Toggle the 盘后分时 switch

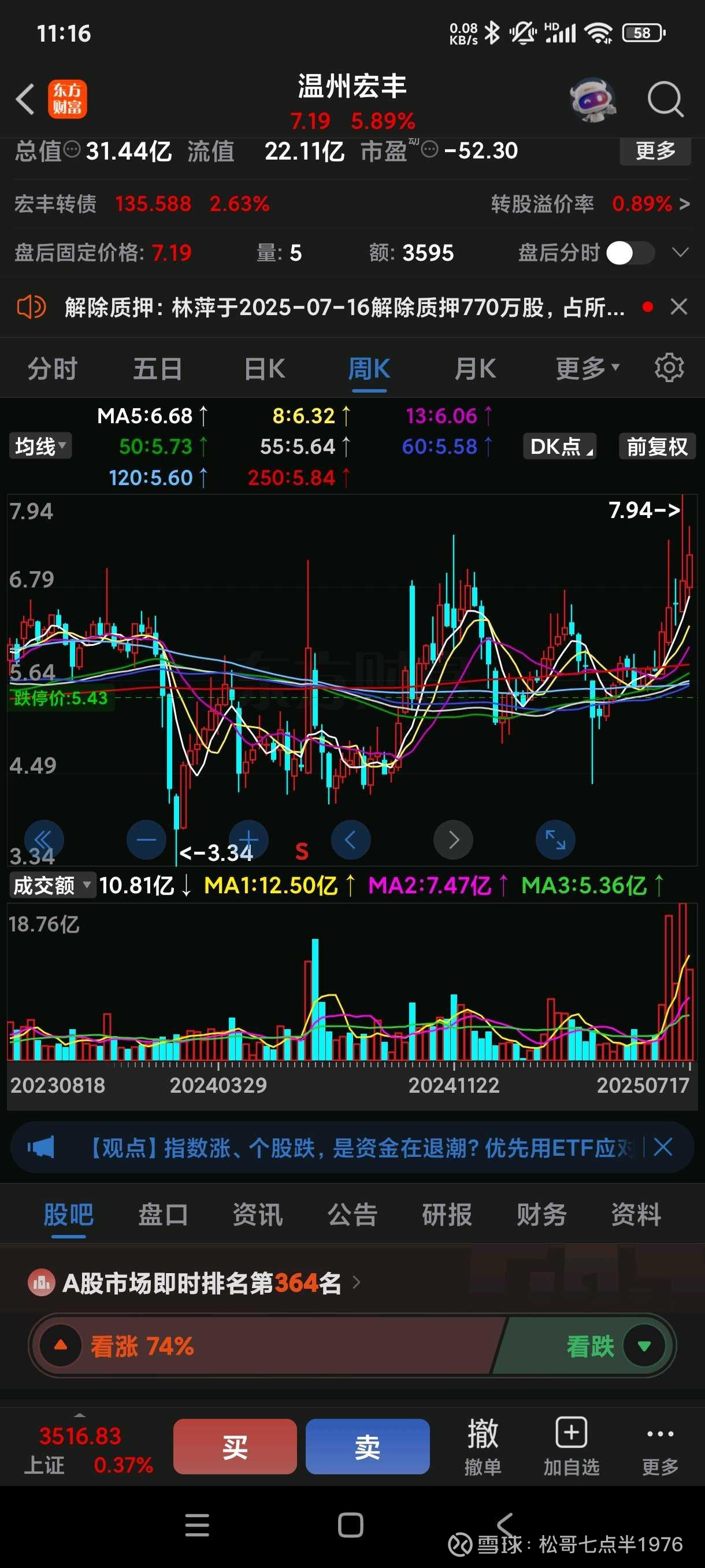tap(630, 253)
